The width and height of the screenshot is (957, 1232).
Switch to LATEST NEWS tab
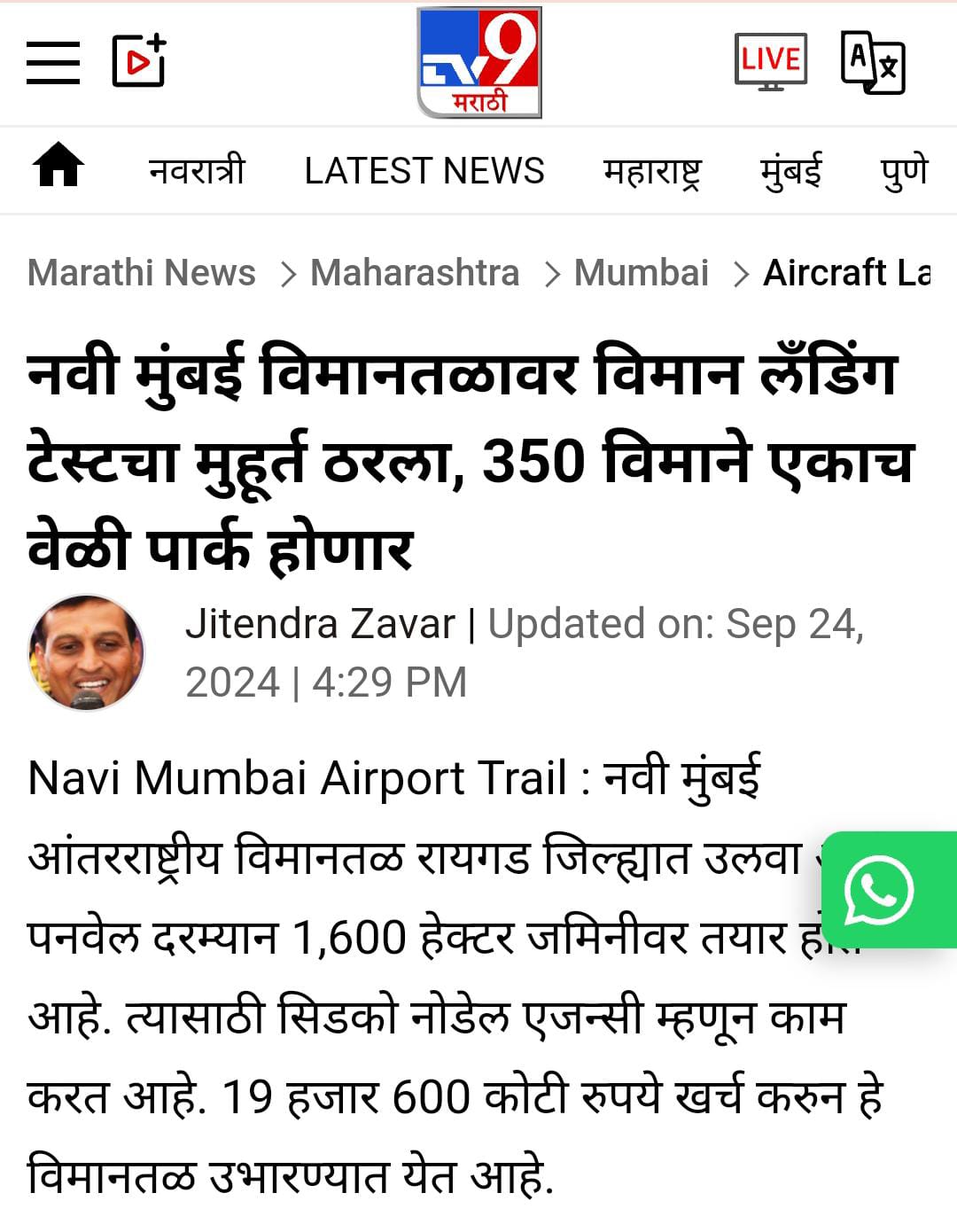tap(424, 170)
